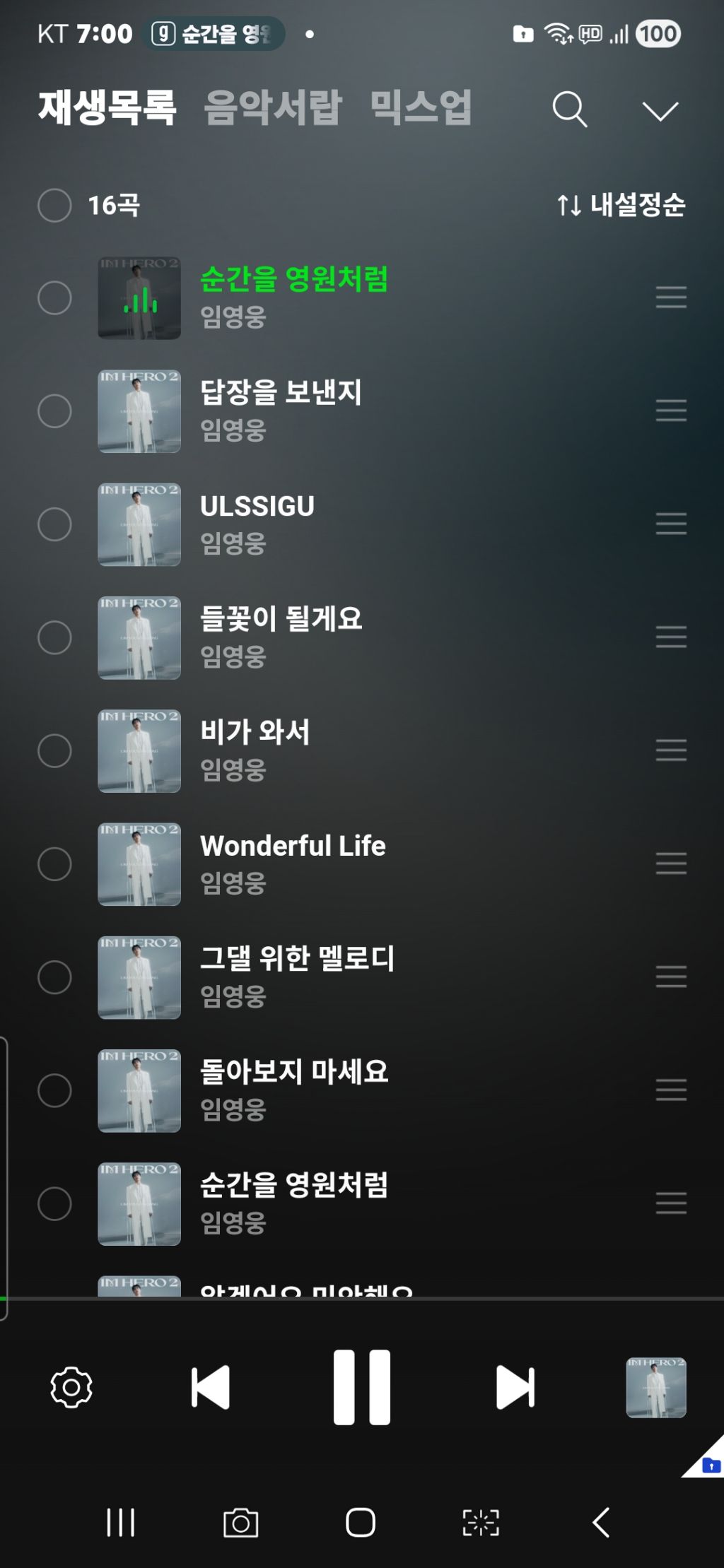724x1568 pixels.
Task: Select all 16곡 checkbox
Action: [54, 206]
